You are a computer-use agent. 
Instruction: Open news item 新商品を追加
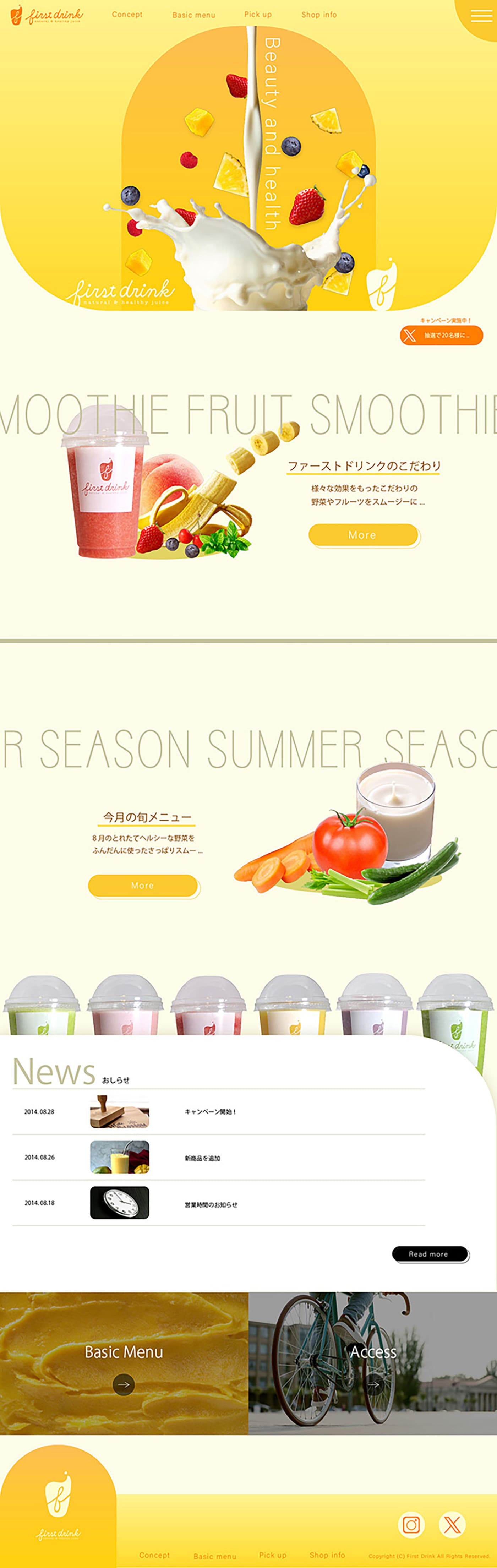203,1158
